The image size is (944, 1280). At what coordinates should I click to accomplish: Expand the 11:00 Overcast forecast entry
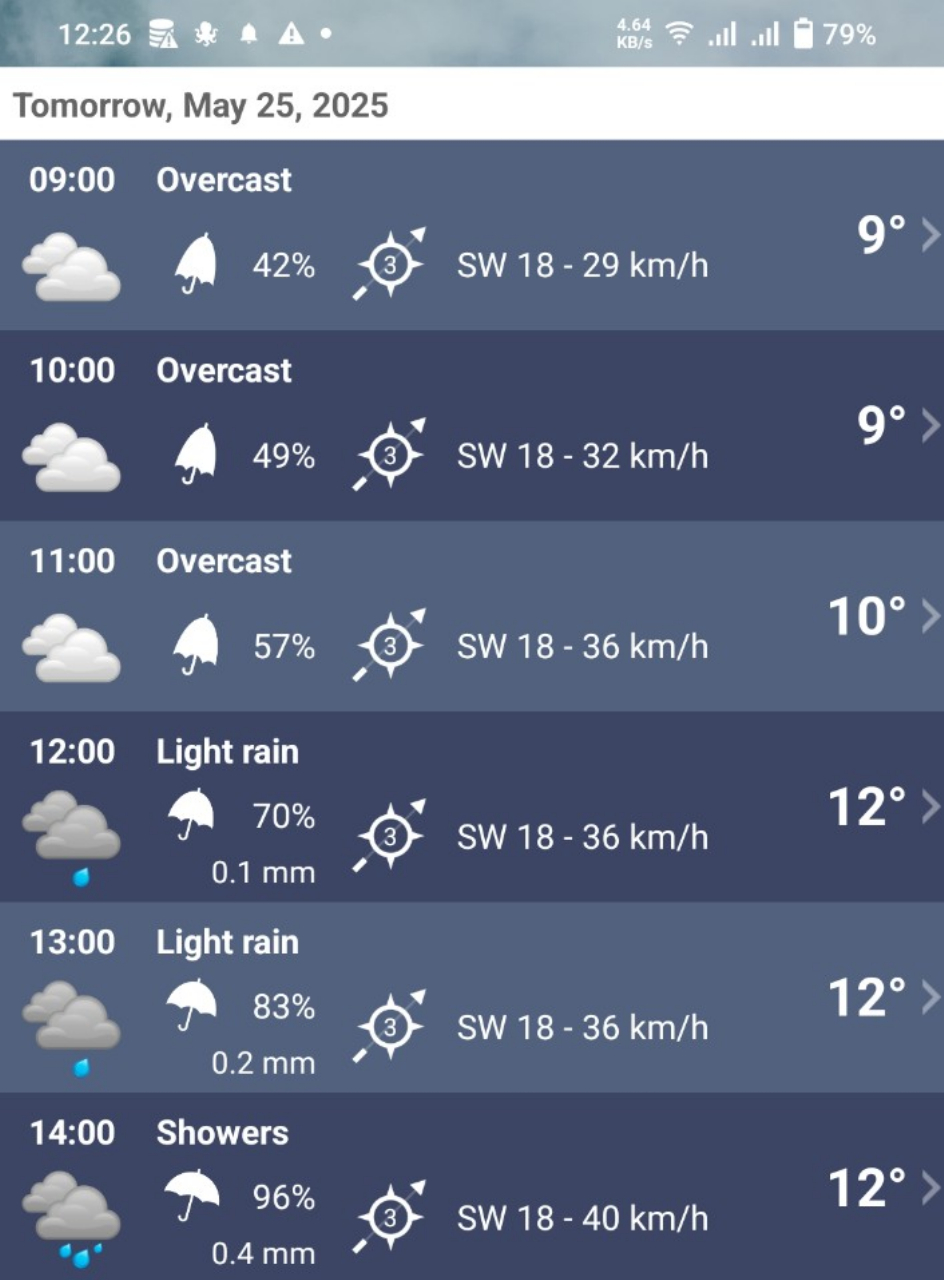(472, 616)
